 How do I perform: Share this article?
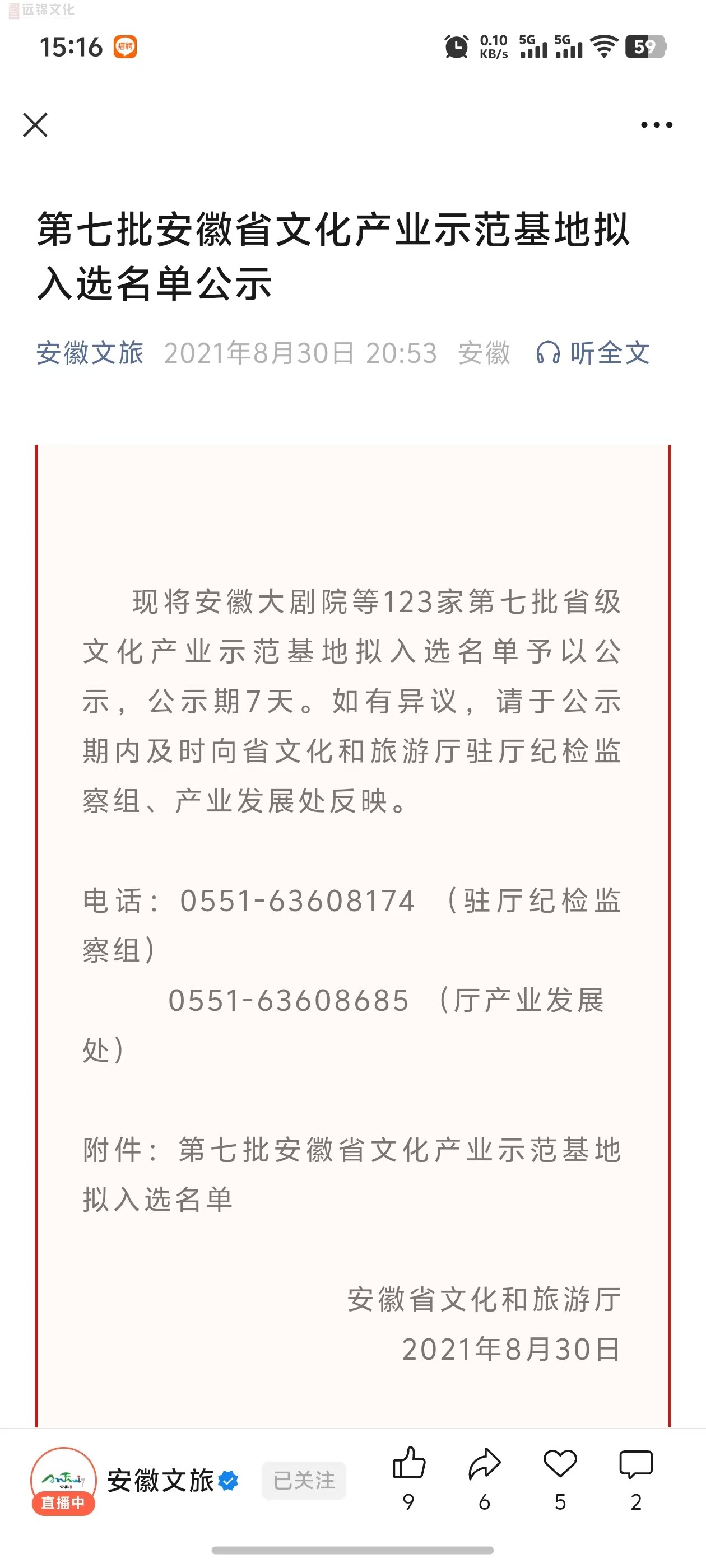point(484,1464)
